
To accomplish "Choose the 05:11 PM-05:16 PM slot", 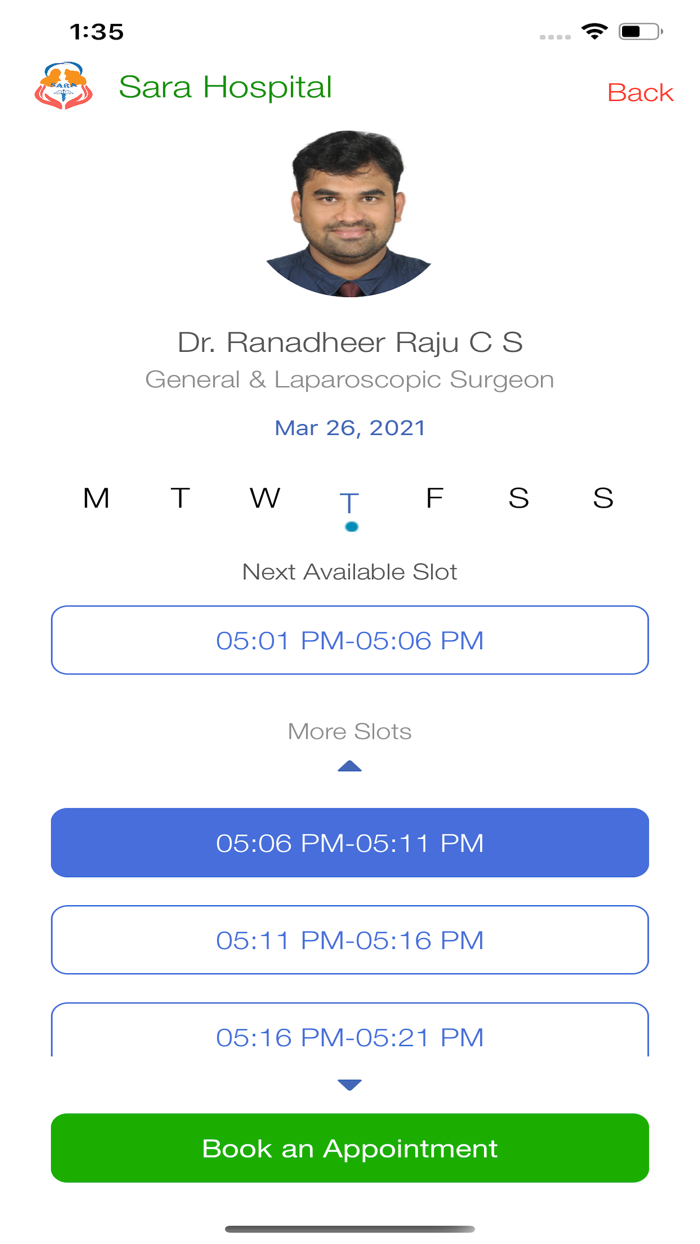I will (350, 940).
